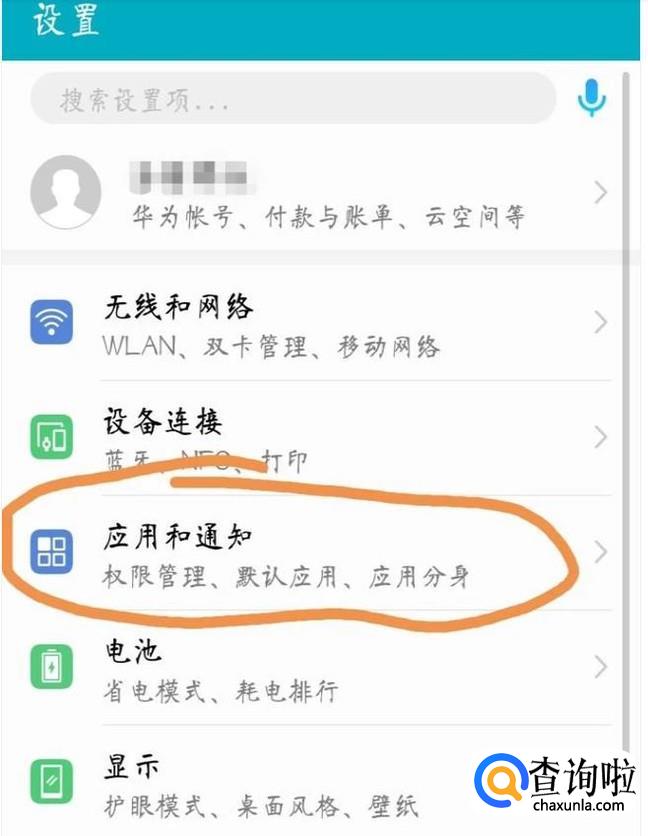Open the 华为帐号 account row

[320, 192]
